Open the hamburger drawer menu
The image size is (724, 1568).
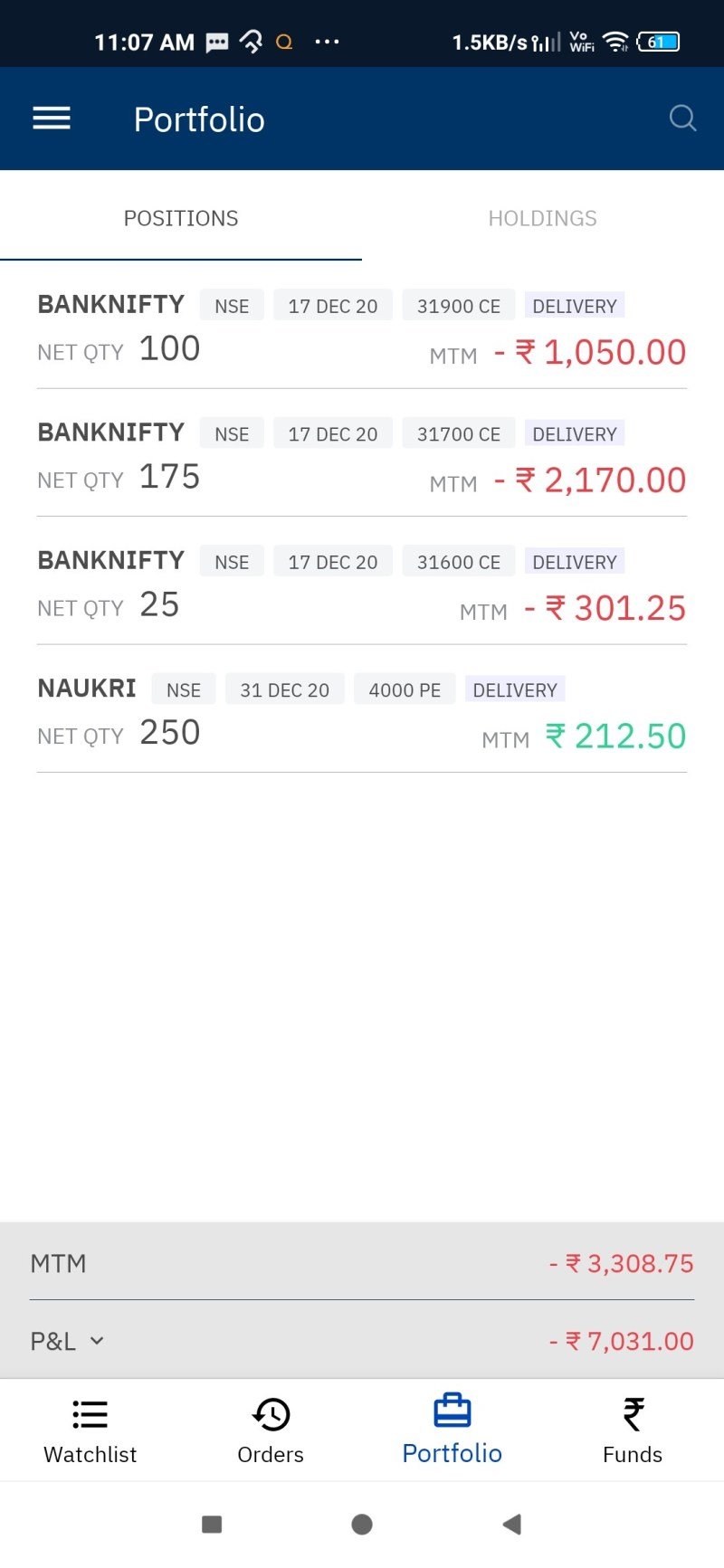coord(52,119)
